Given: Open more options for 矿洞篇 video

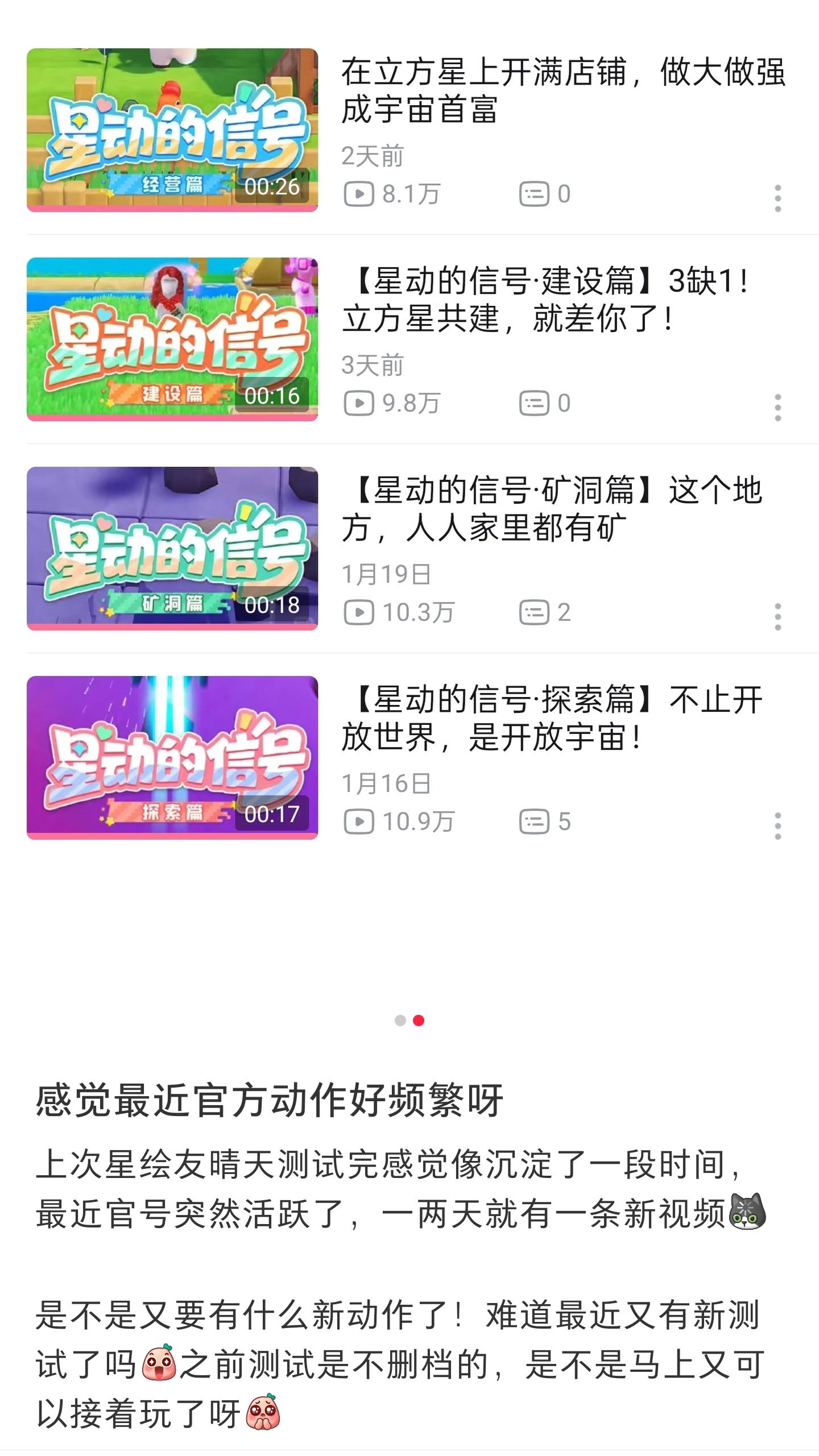Looking at the screenshot, I should (x=777, y=616).
